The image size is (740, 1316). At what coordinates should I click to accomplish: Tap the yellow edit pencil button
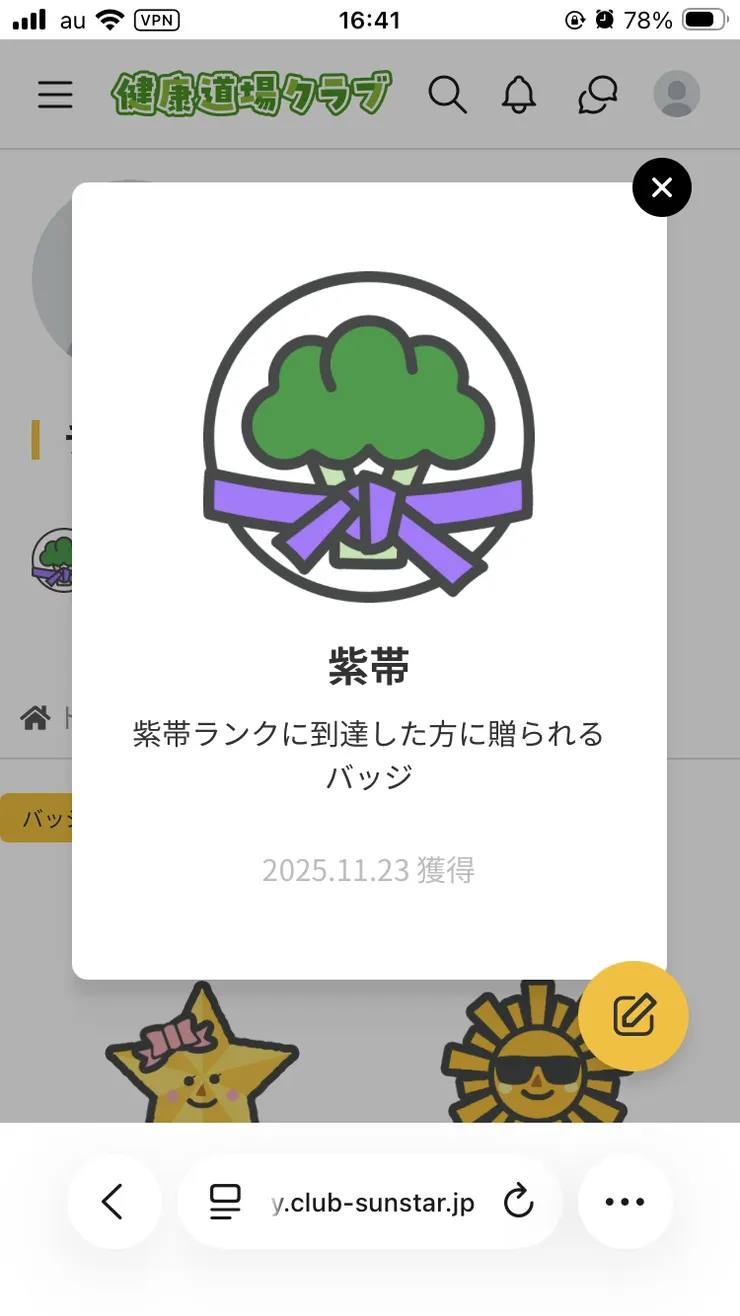[633, 1015]
